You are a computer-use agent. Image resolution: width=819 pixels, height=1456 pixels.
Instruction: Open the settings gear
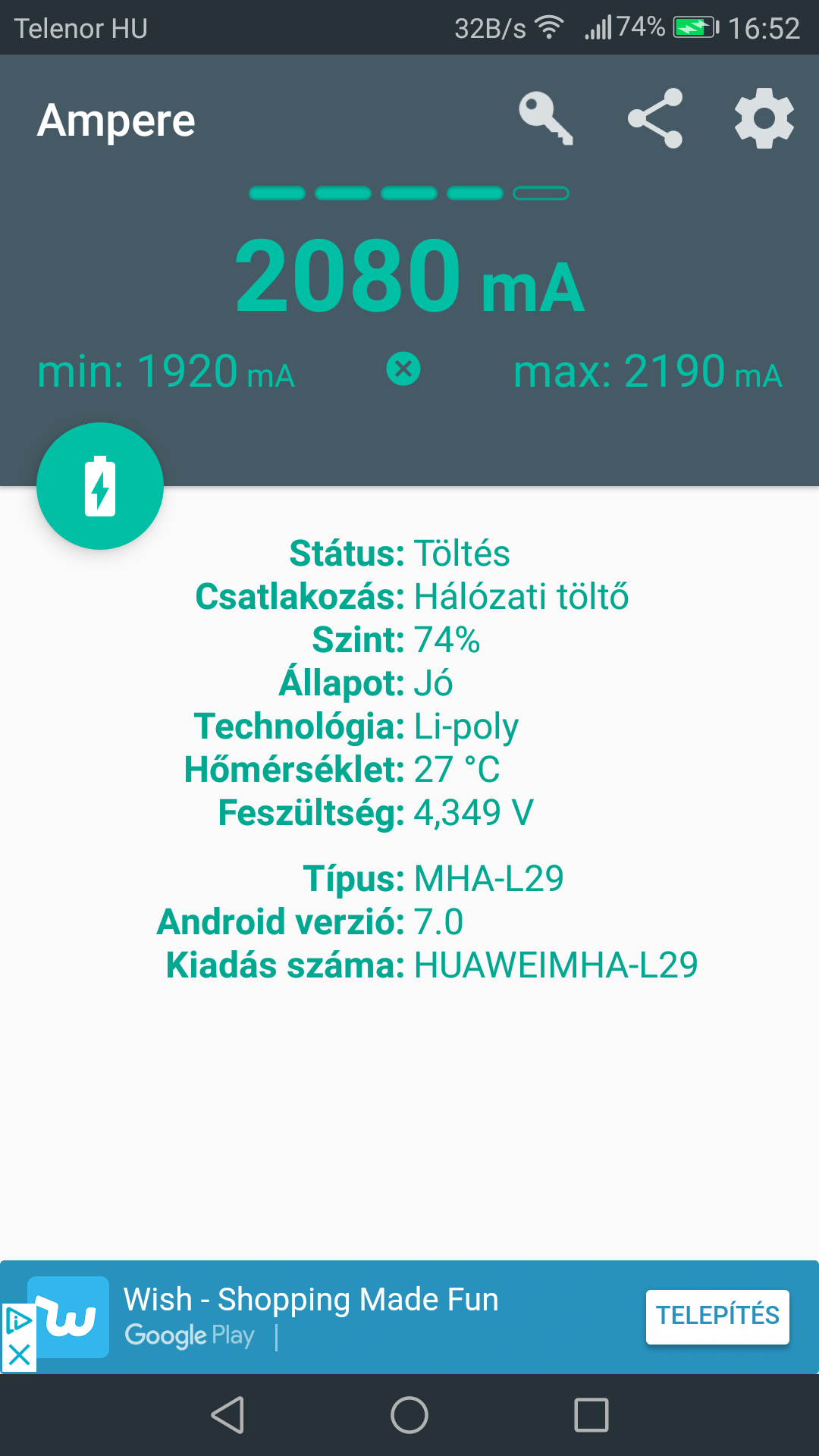764,119
